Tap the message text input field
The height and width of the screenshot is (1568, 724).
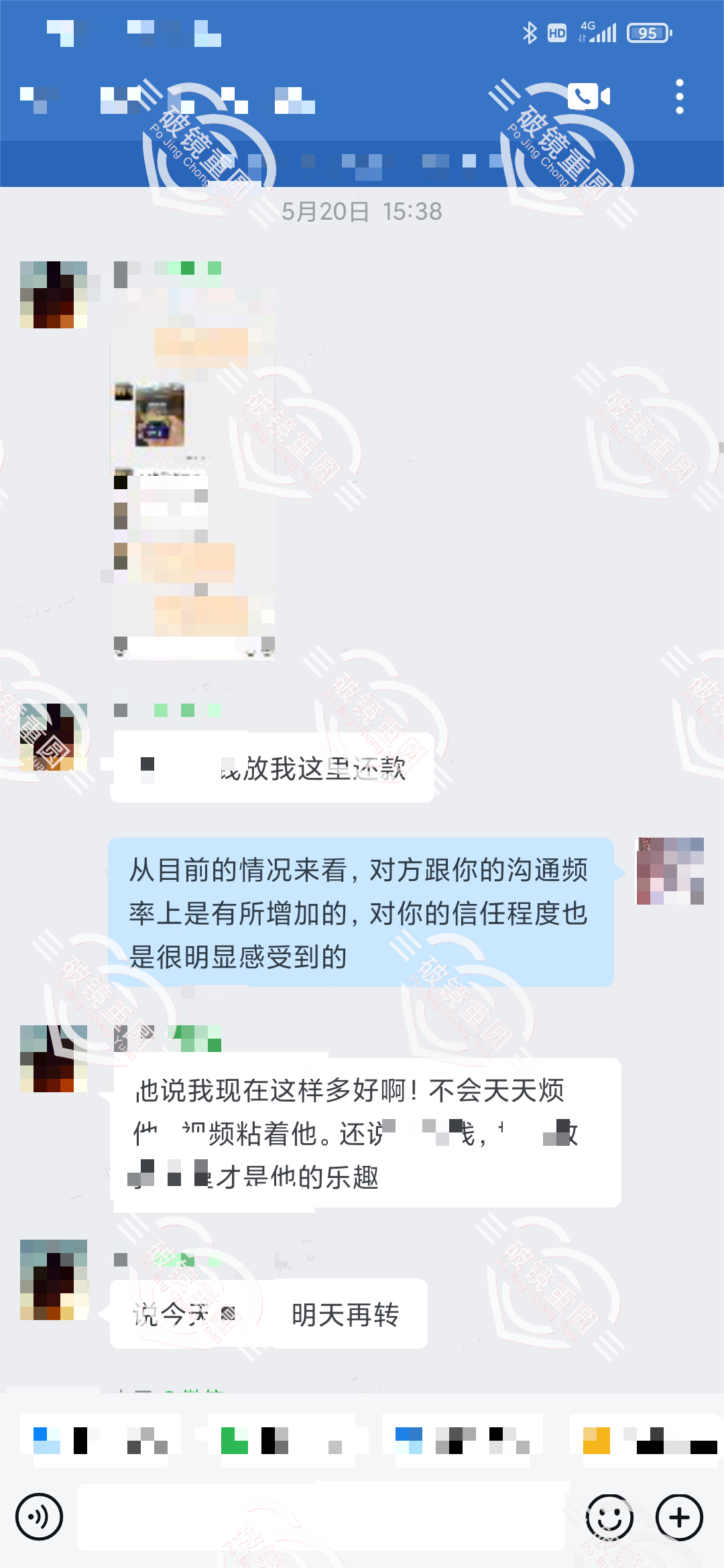coord(322,1517)
